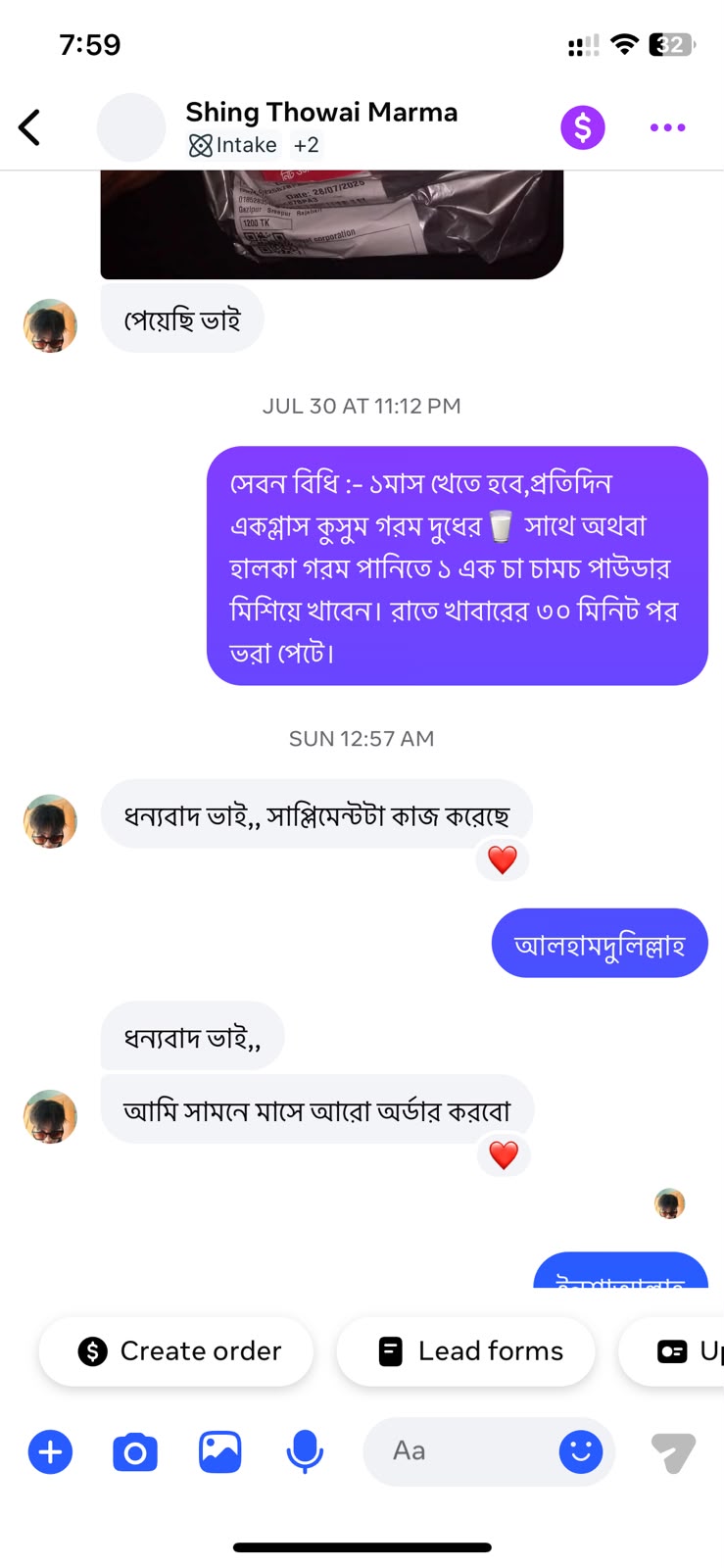Open the package photo in the chat
This screenshot has height=1568, width=724.
point(332,224)
